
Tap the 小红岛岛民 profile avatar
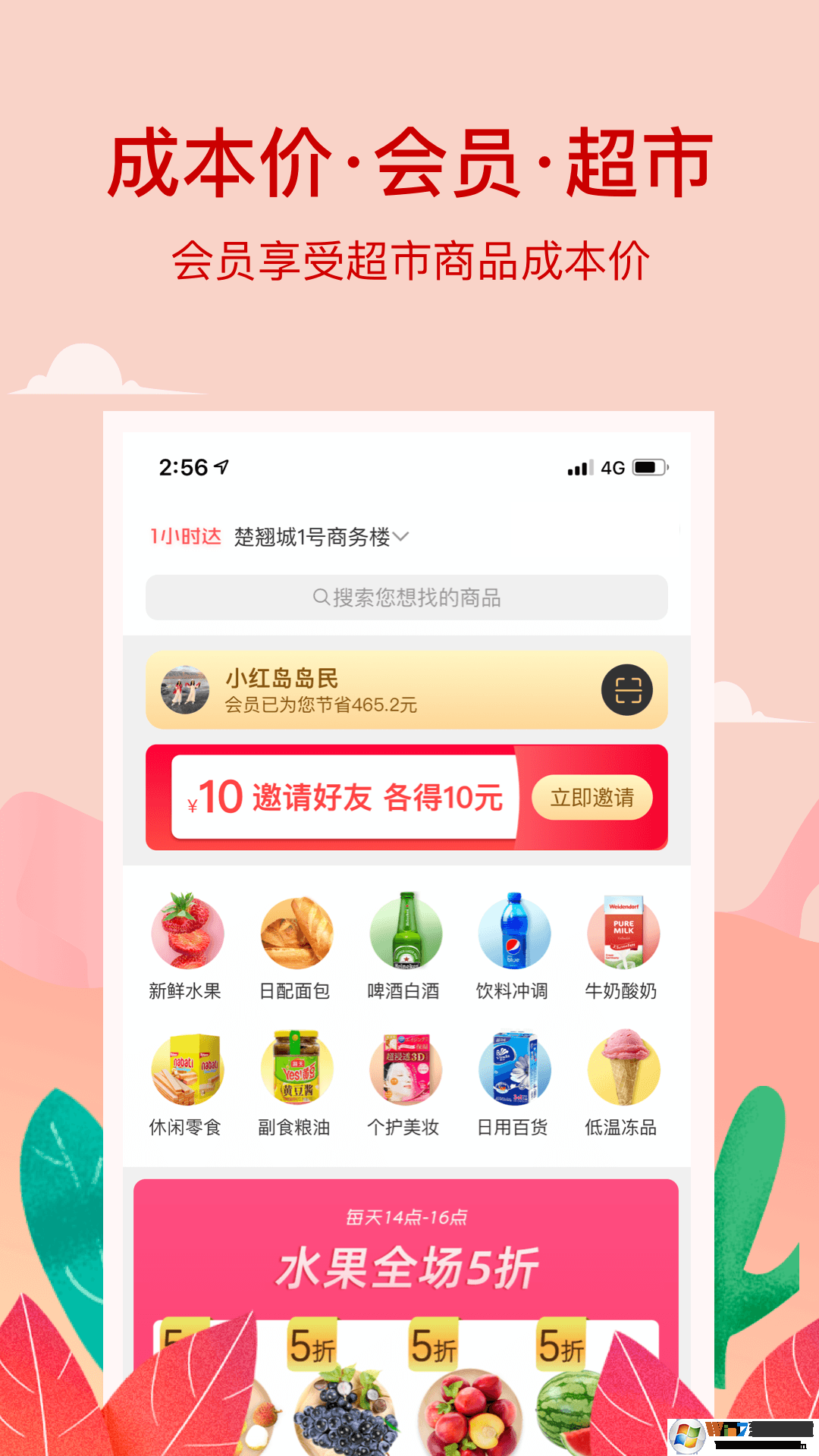coord(186,690)
